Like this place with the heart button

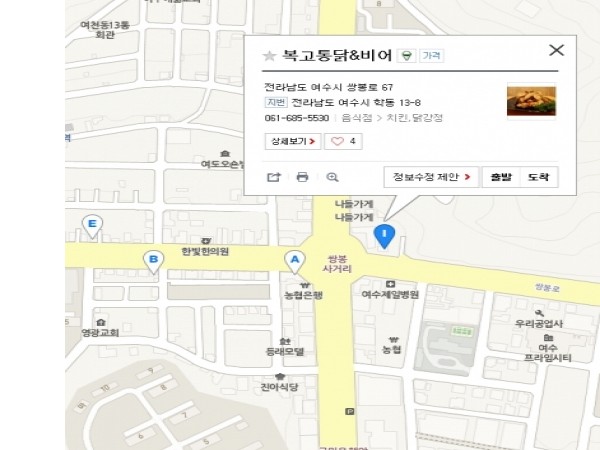(x=344, y=141)
